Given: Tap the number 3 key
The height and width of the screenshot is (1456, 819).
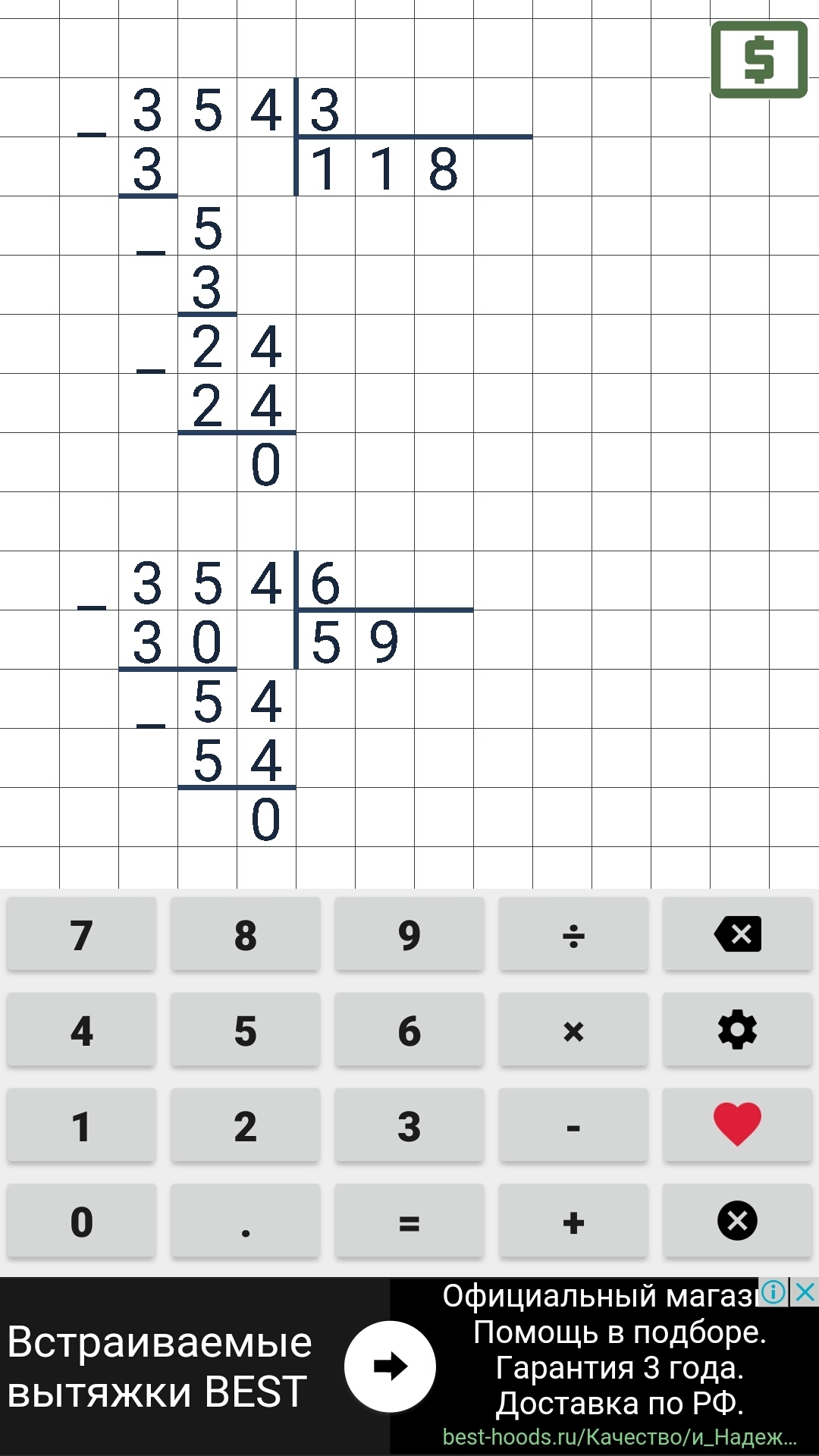Looking at the screenshot, I should point(409,1125).
